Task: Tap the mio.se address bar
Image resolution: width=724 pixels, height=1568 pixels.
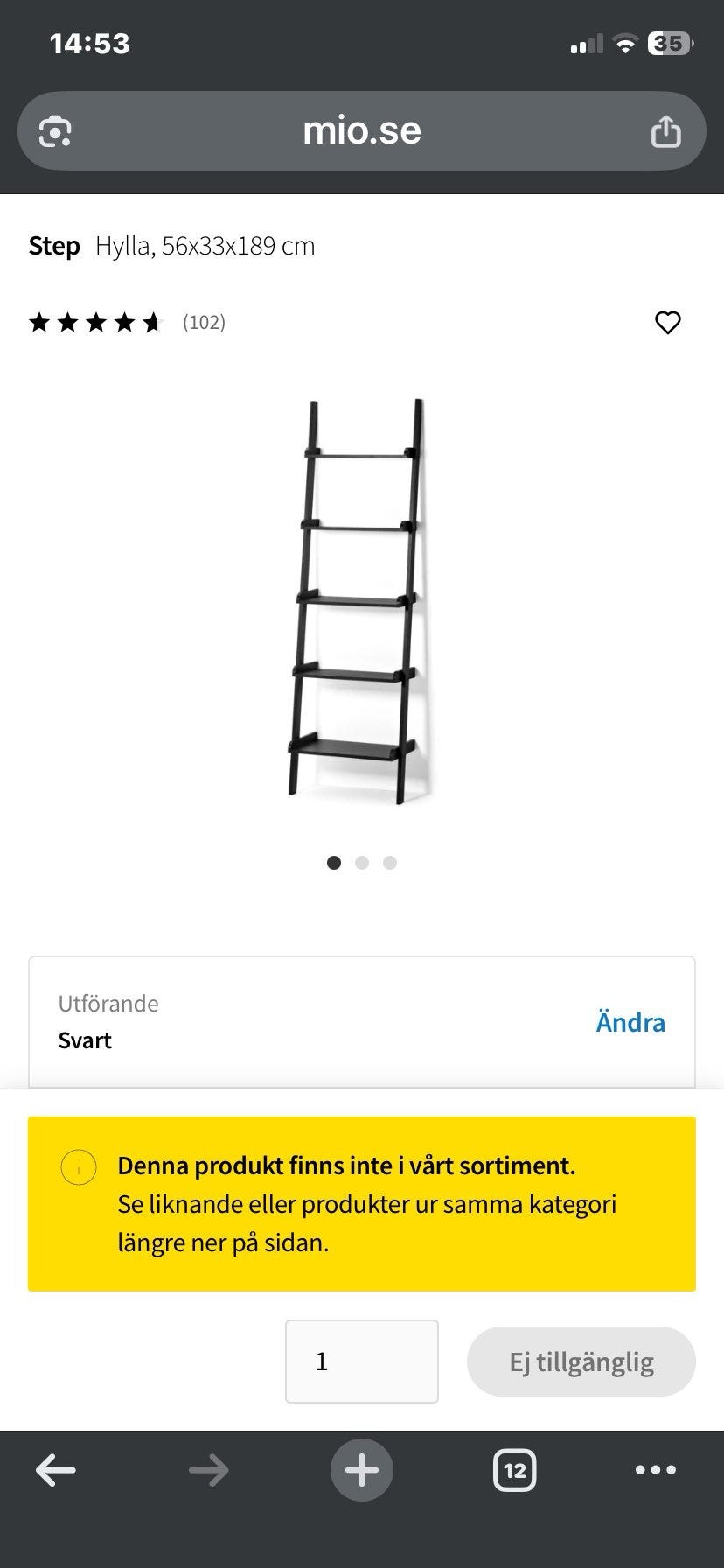Action: [x=362, y=130]
